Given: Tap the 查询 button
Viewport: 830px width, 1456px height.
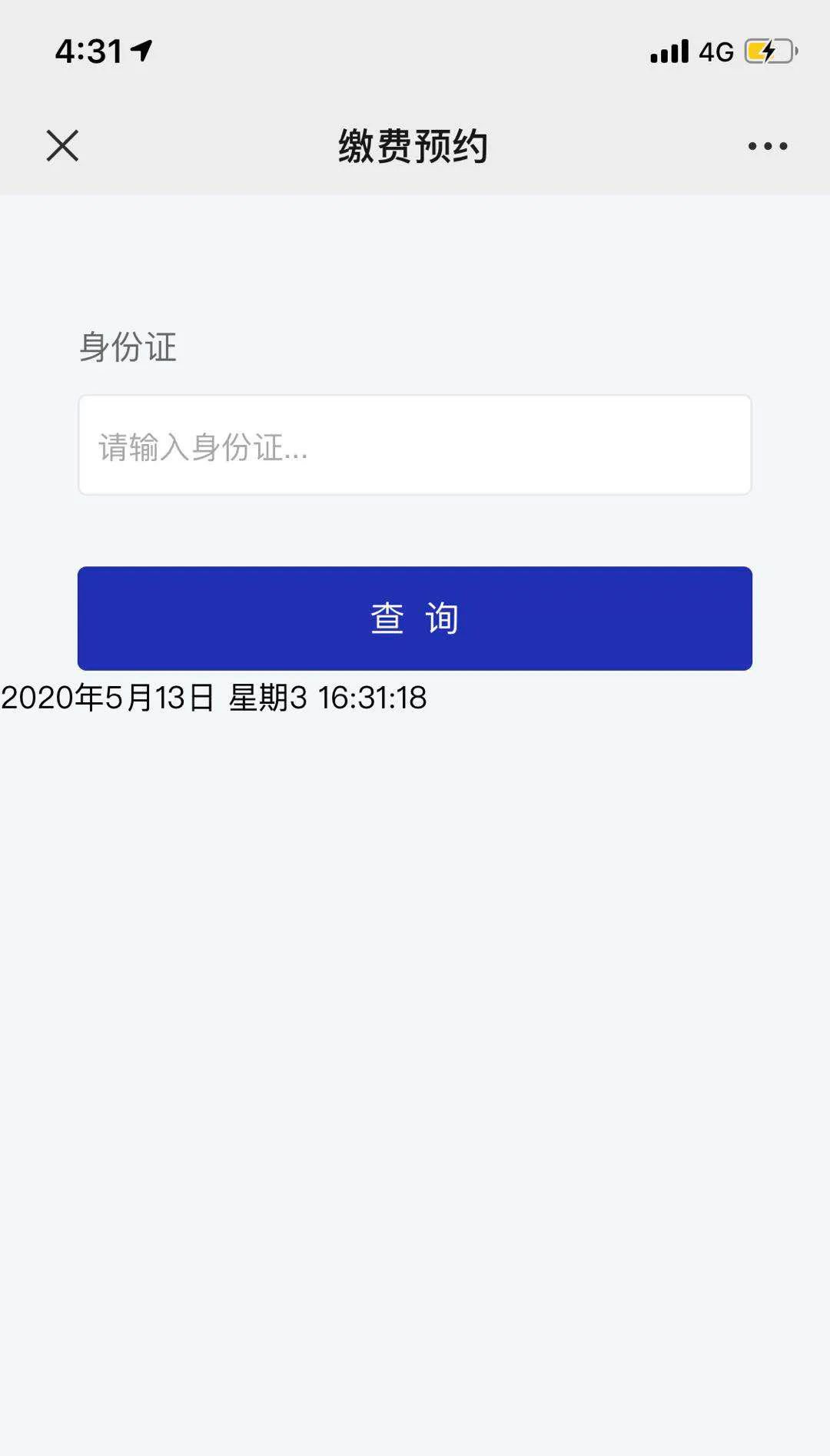Looking at the screenshot, I should click(415, 619).
